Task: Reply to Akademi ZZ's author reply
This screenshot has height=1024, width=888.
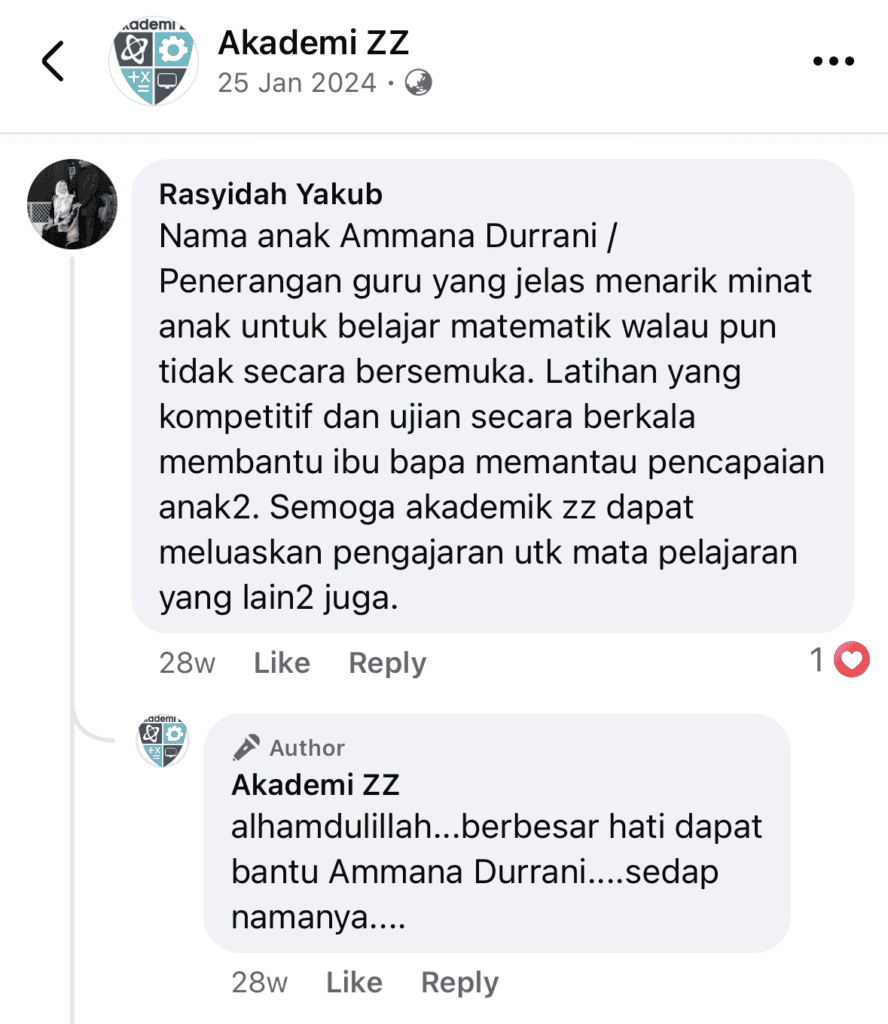Action: (459, 983)
